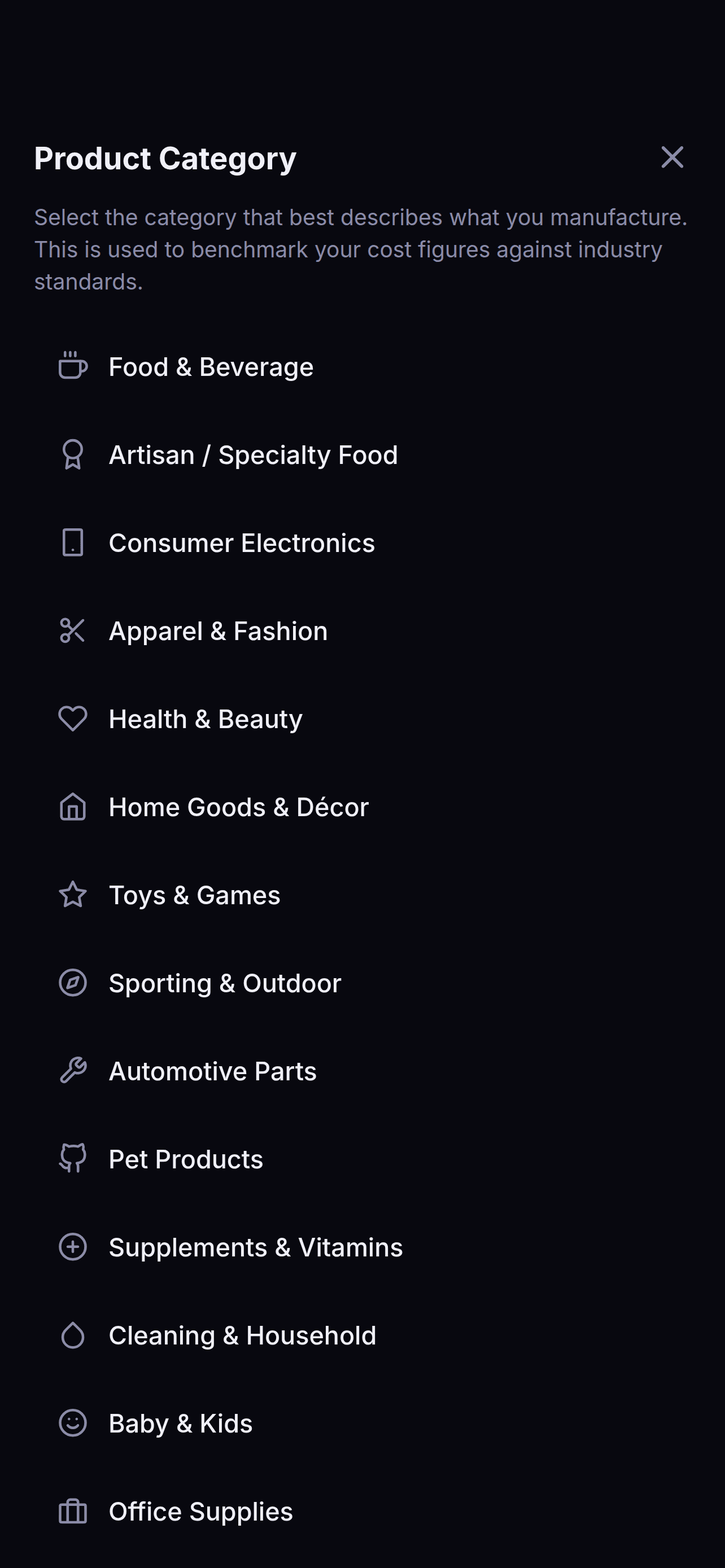Close the Product Category dialog
The width and height of the screenshot is (725, 1568).
tap(672, 157)
